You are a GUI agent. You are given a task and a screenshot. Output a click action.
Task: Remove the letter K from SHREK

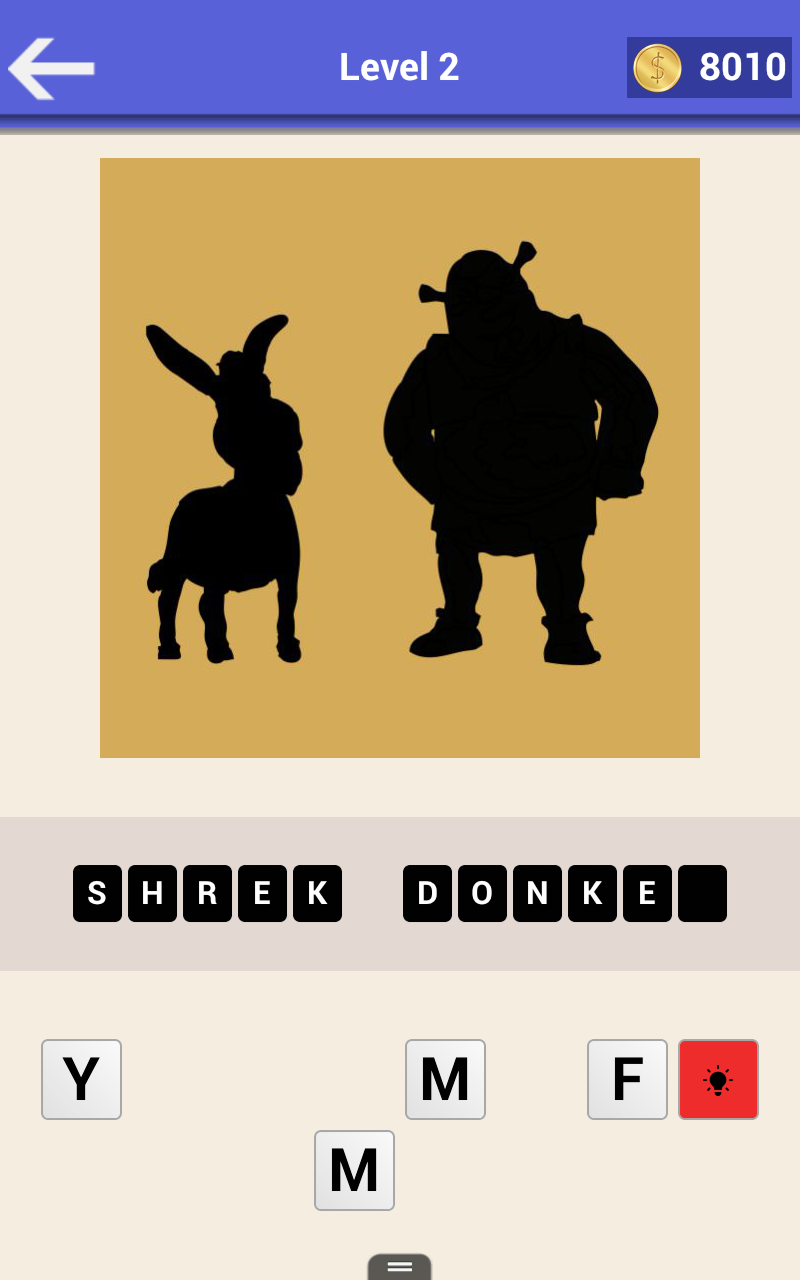pyautogui.click(x=317, y=893)
